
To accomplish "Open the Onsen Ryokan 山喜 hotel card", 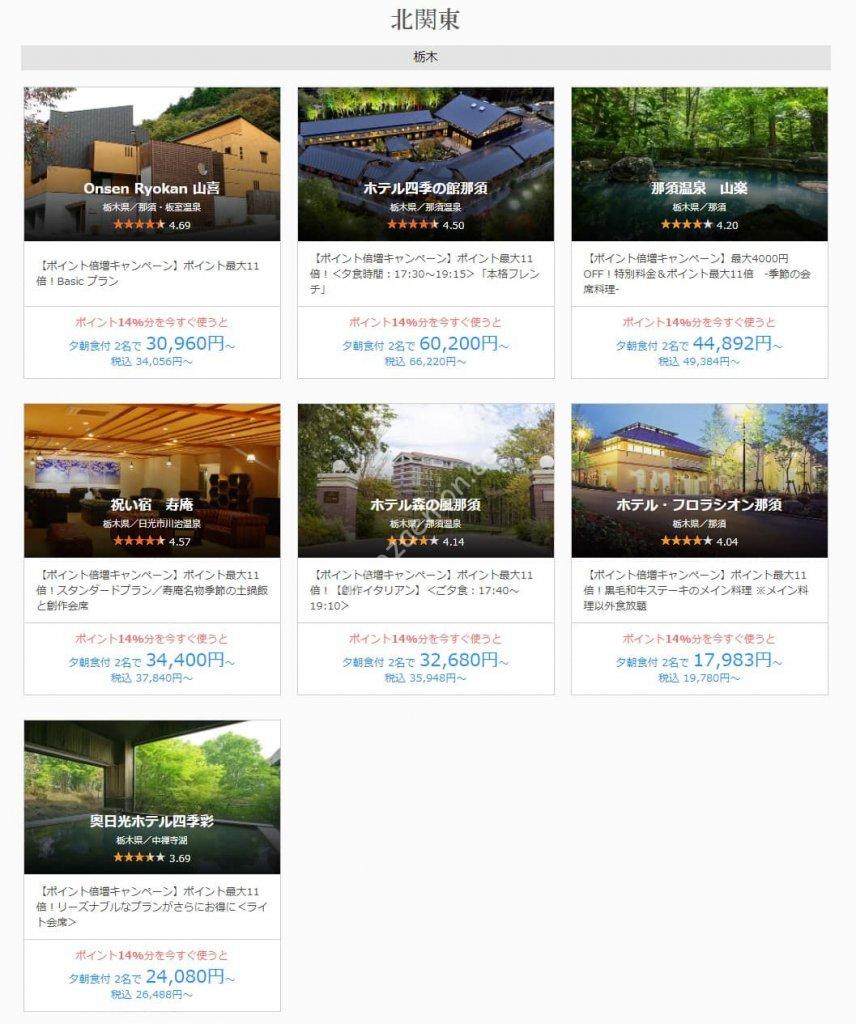I will point(152,165).
